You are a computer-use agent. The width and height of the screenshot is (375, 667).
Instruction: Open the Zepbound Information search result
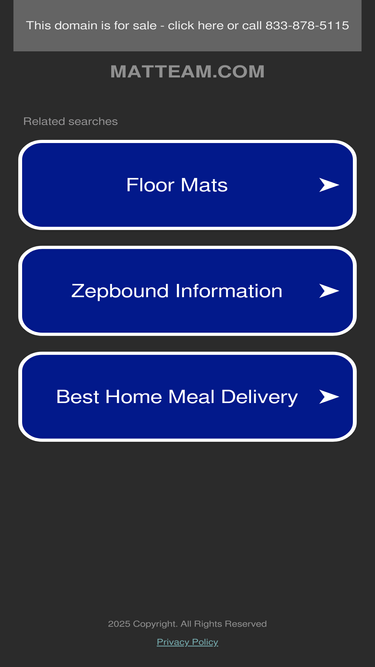187,291
